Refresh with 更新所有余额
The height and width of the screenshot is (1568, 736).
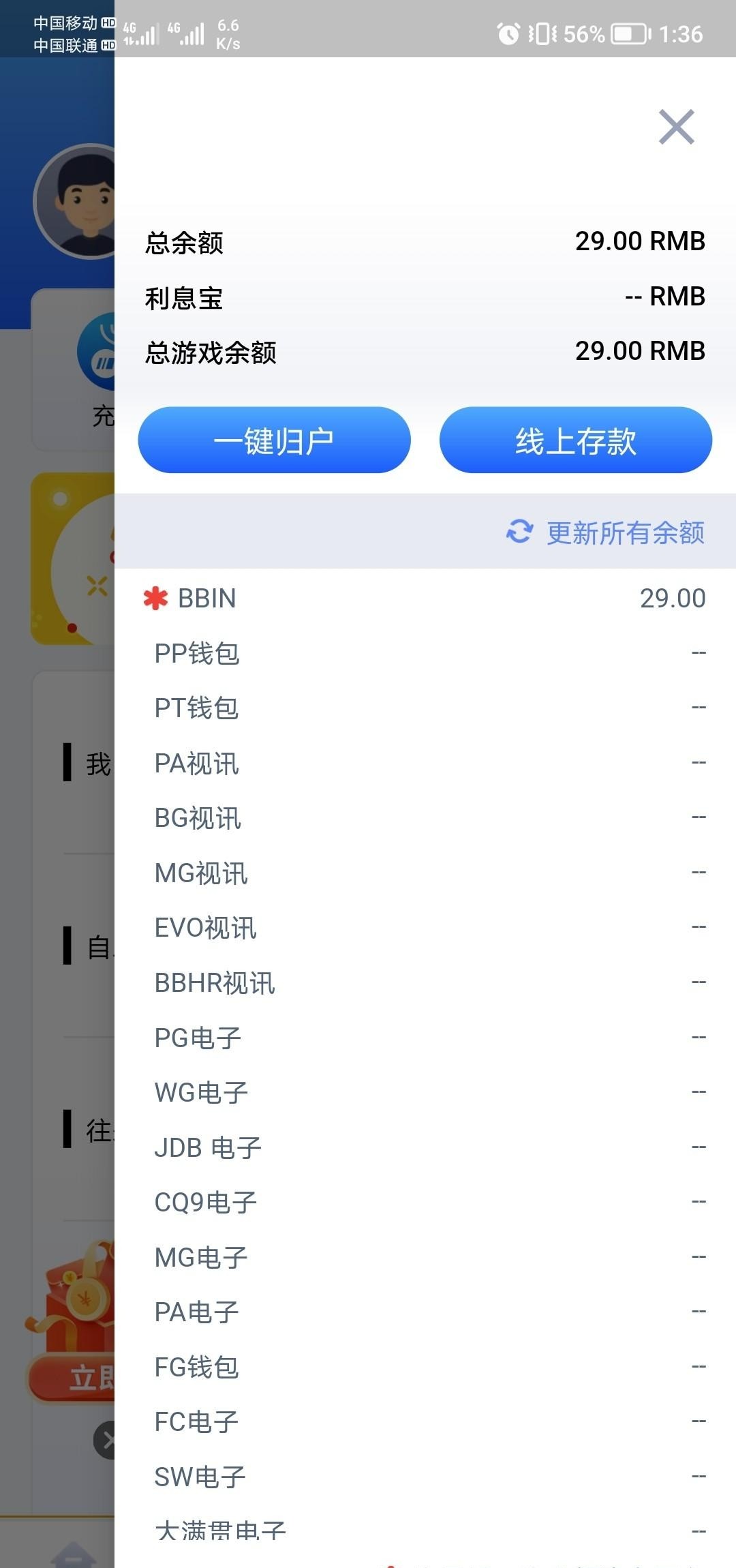coord(607,532)
